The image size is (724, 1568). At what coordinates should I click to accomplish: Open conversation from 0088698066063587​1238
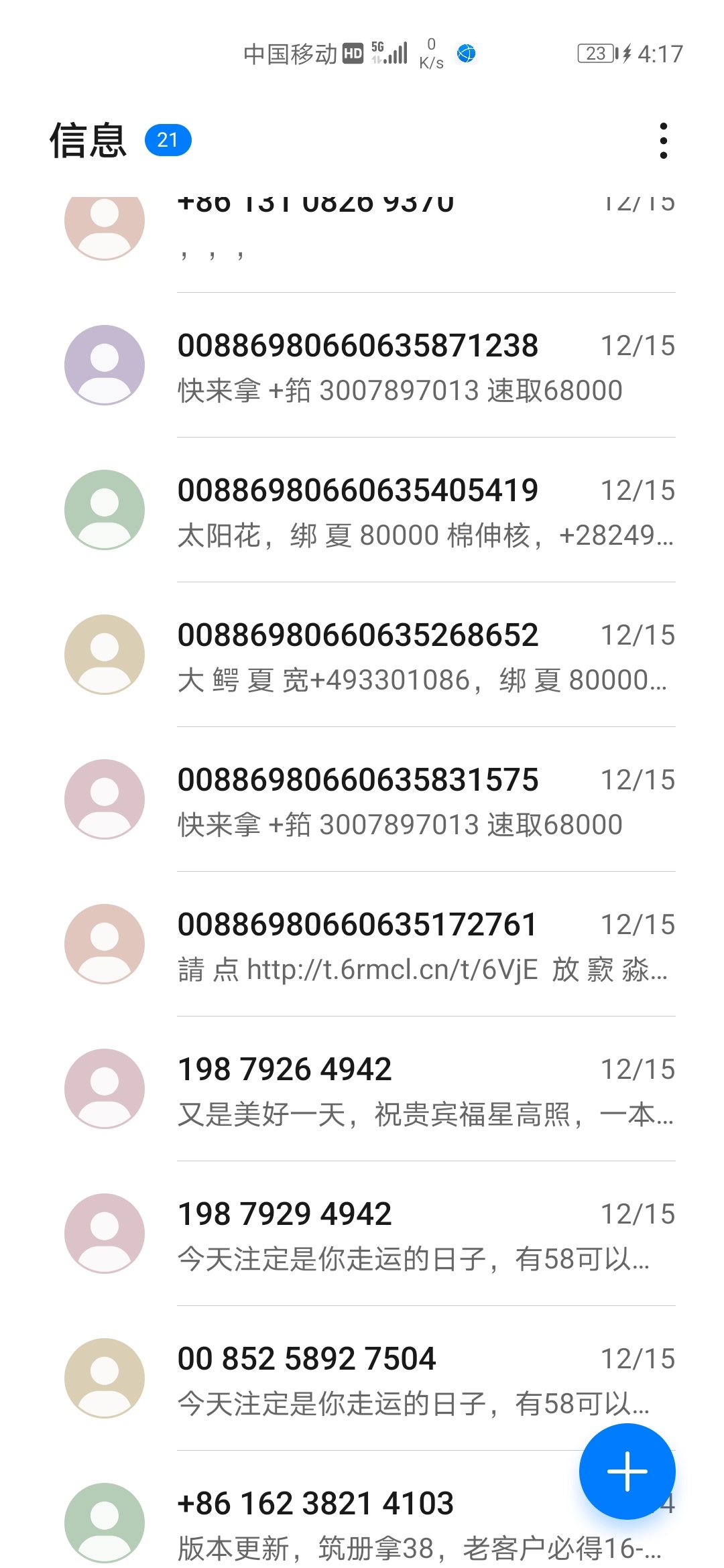pos(362,365)
